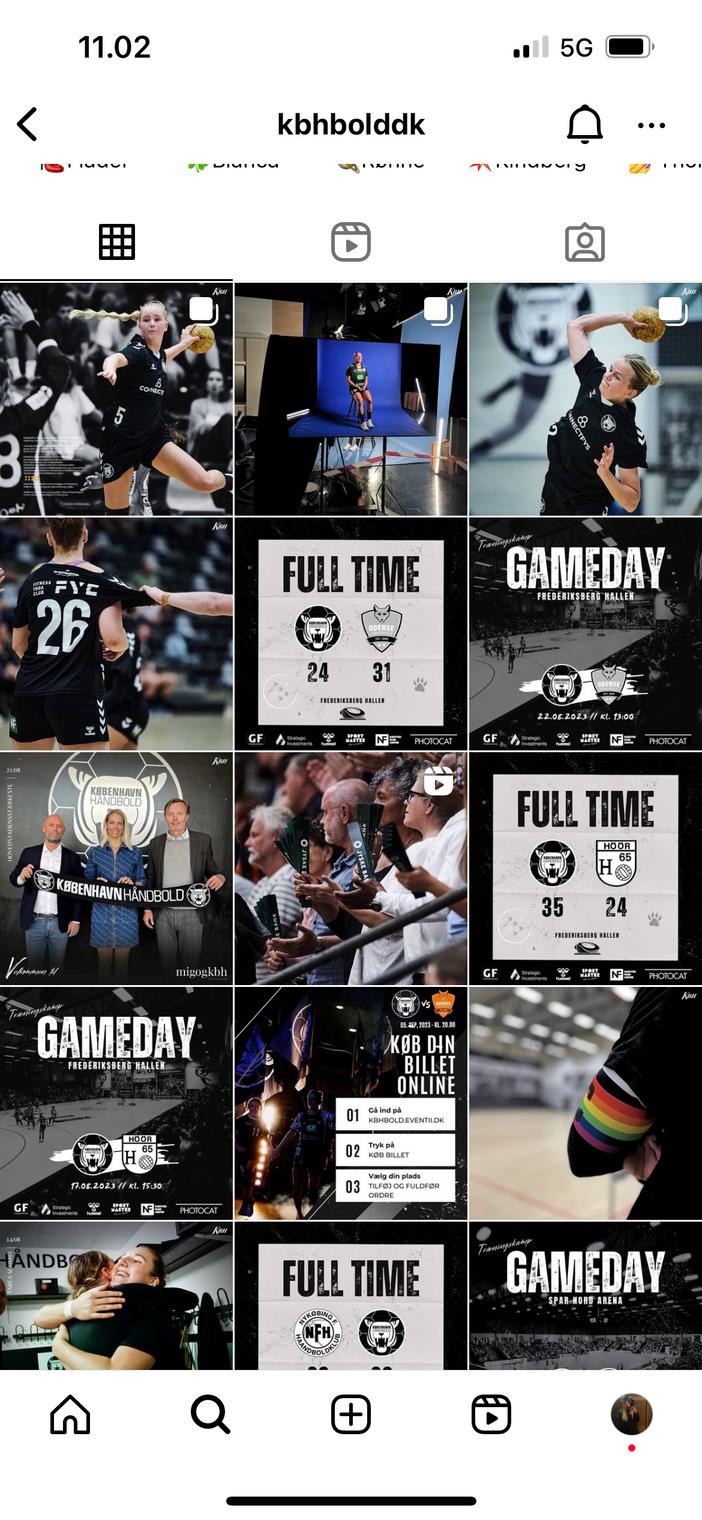
Task: Open the post with the København Håndbold scarf
Action: 116,867
